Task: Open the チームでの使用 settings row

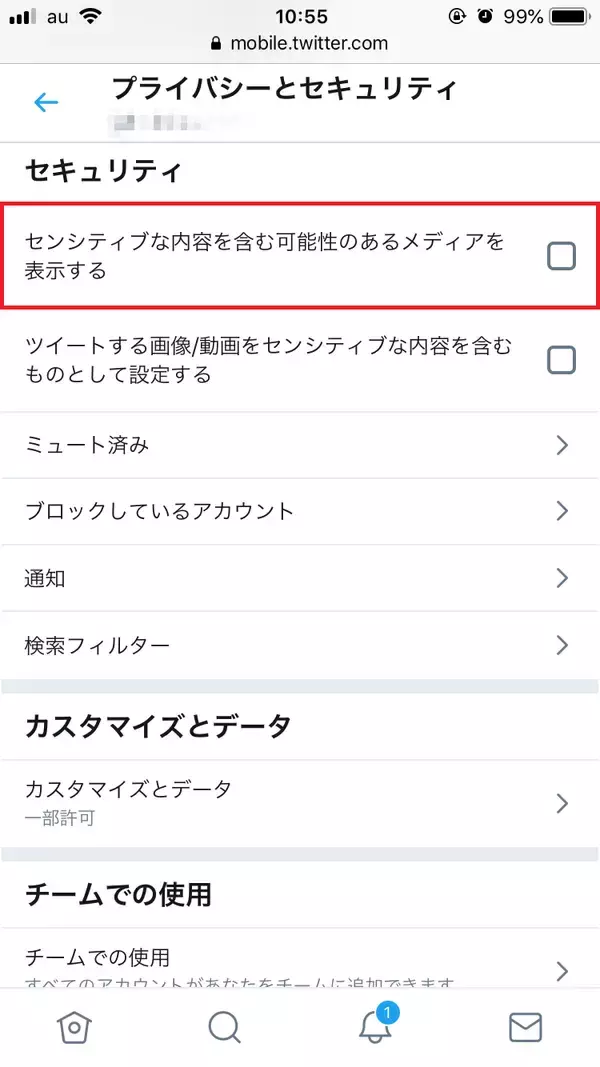Action: click(x=300, y=966)
